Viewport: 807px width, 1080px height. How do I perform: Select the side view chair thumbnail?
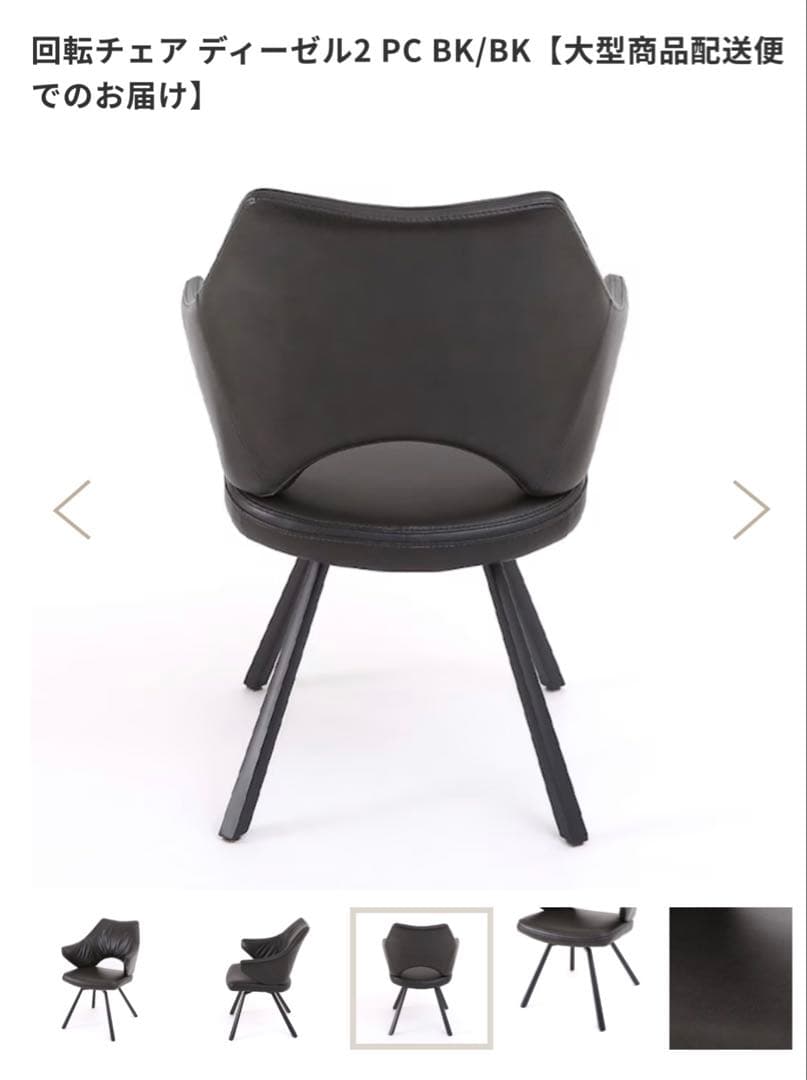click(262, 978)
